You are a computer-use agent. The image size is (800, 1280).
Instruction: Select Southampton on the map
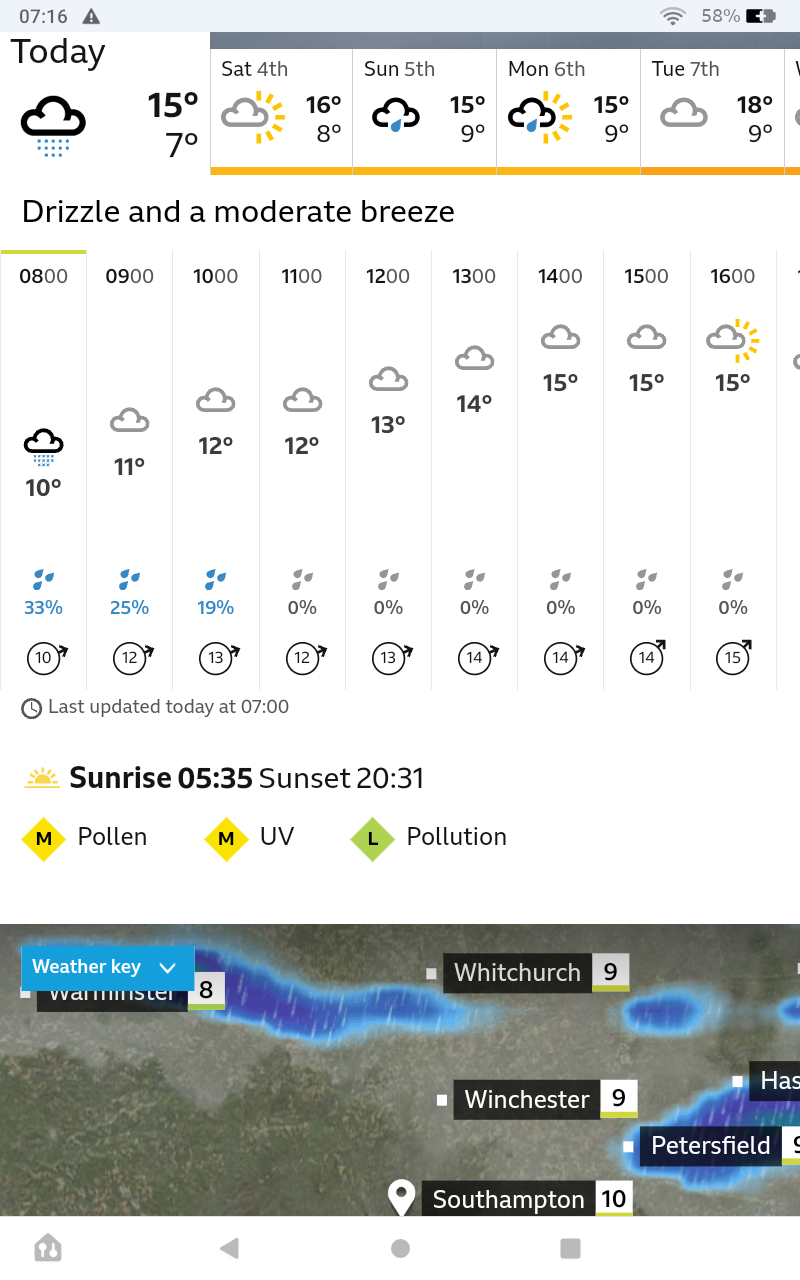508,1199
